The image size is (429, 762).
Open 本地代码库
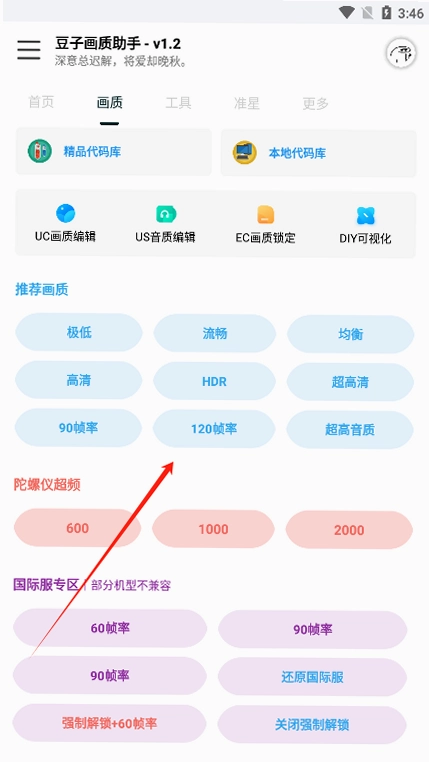[x=319, y=153]
